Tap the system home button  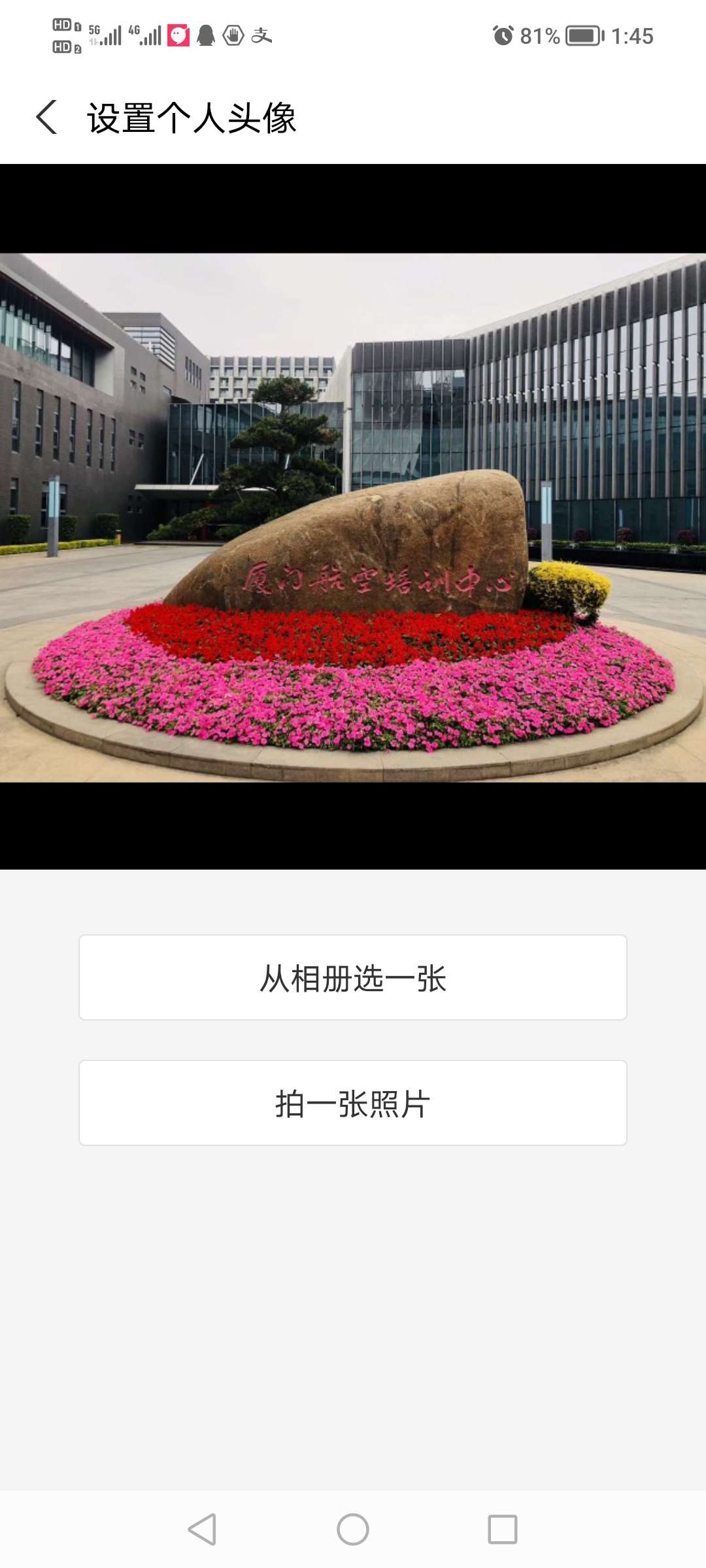point(353,1529)
